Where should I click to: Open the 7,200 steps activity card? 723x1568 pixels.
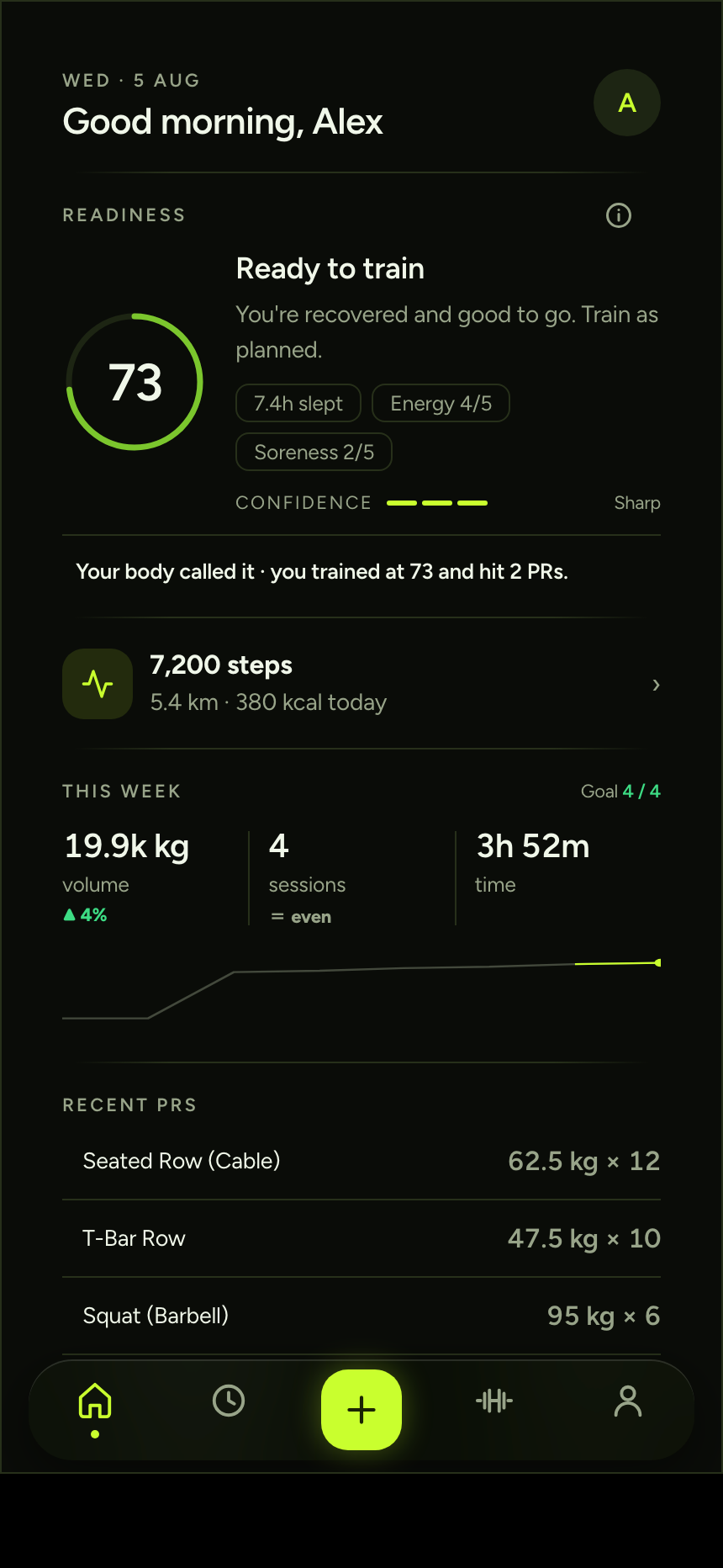[x=361, y=684]
